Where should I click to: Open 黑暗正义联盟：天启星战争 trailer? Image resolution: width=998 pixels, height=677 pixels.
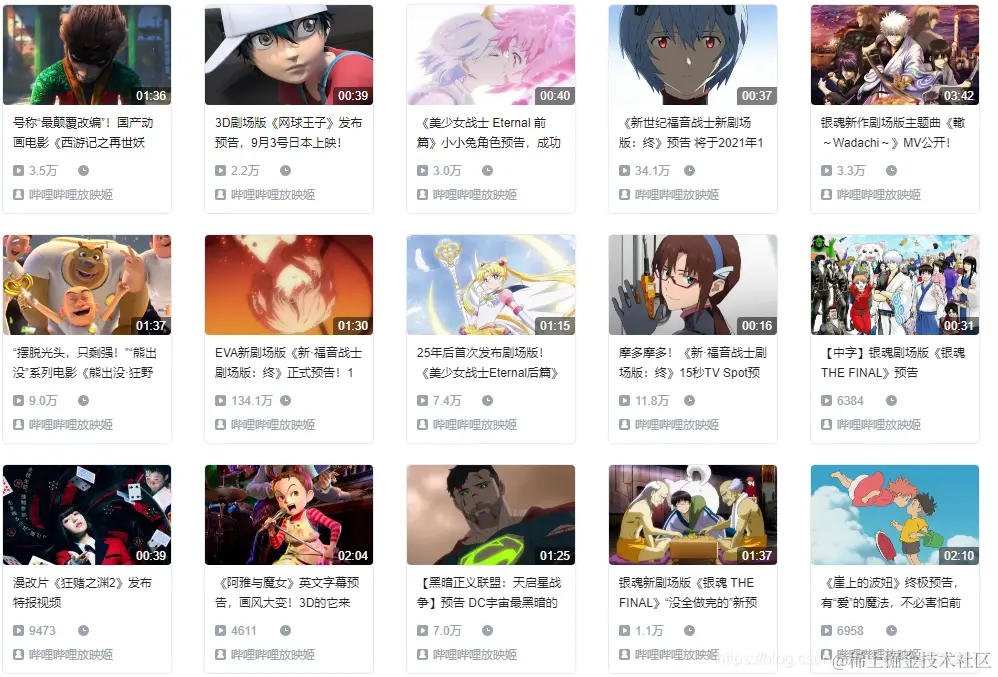pyautogui.click(x=491, y=515)
